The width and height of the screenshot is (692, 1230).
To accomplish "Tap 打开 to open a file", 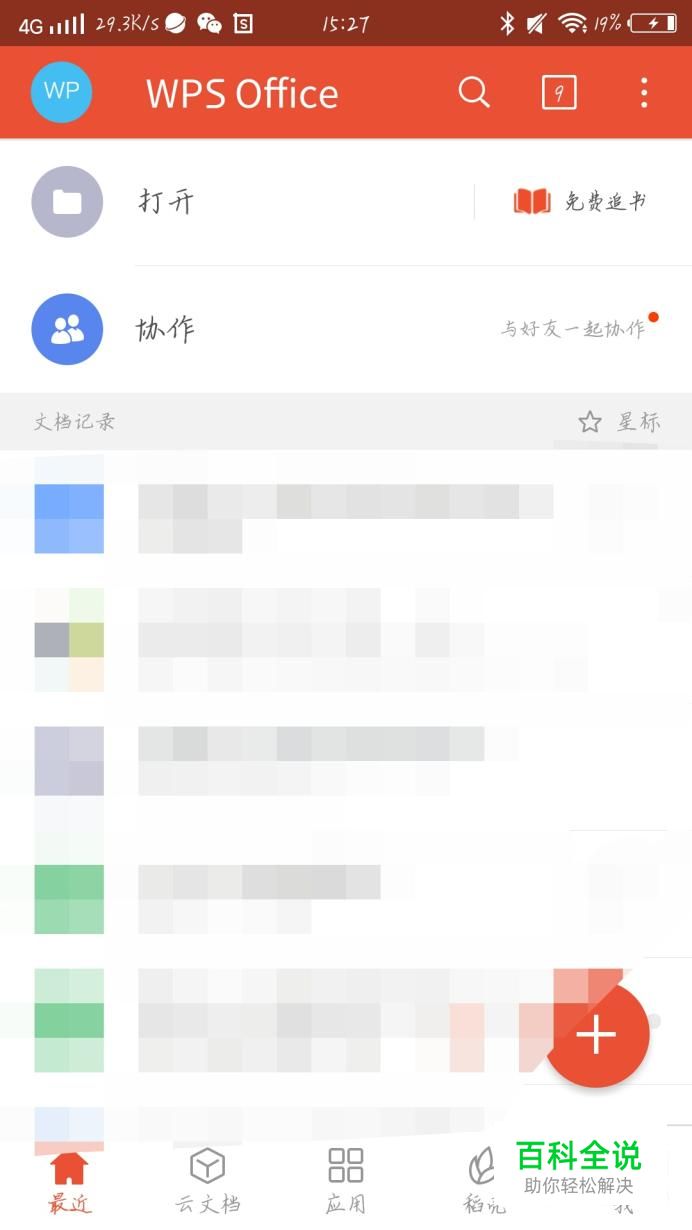I will (165, 202).
